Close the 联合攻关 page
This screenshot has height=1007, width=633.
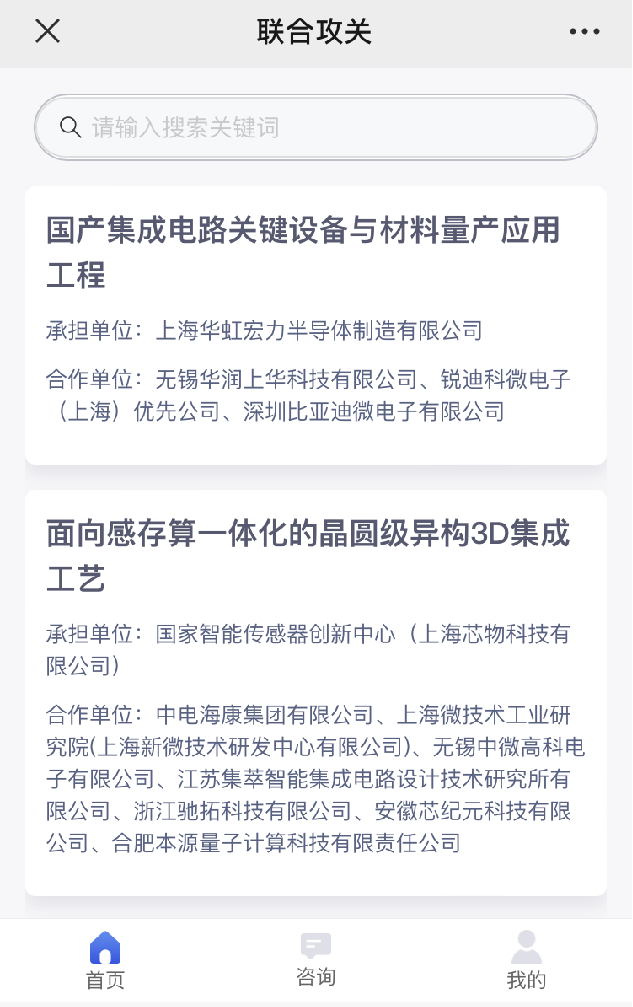pos(47,32)
